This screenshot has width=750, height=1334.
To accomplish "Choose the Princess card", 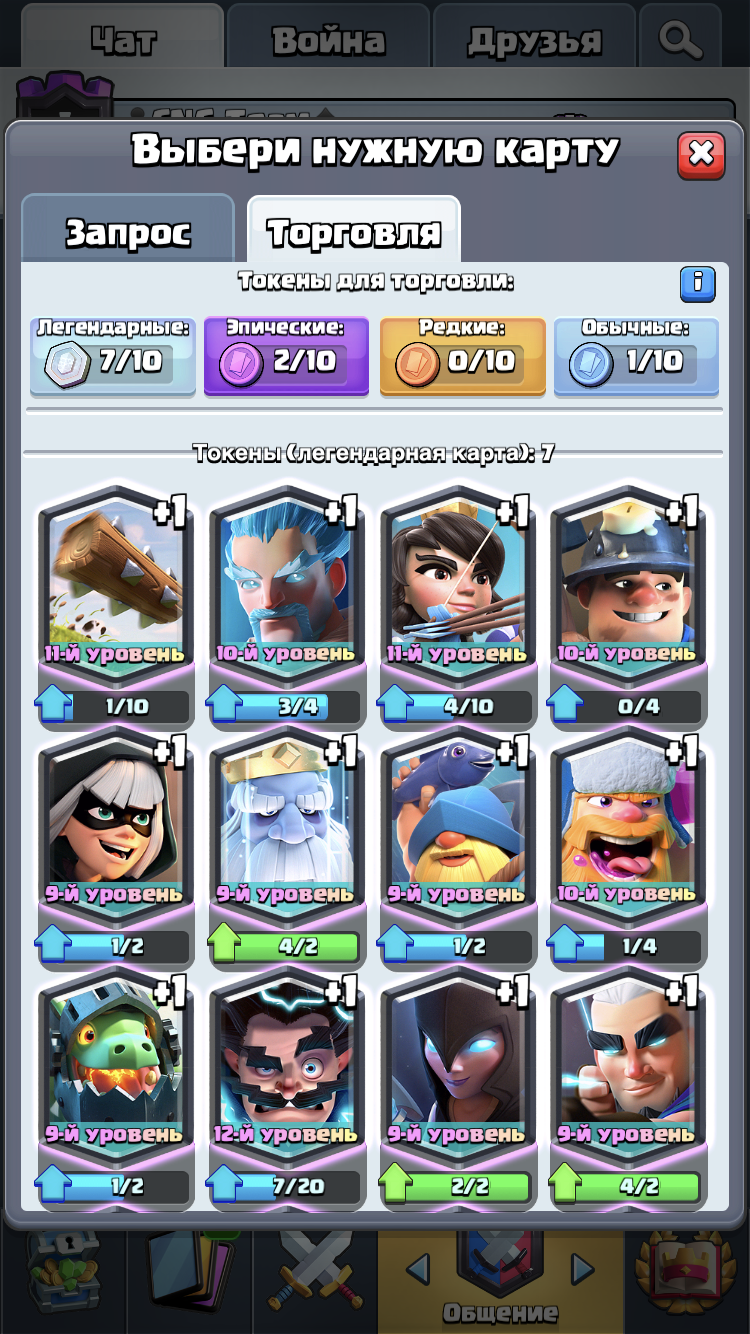I will click(459, 605).
